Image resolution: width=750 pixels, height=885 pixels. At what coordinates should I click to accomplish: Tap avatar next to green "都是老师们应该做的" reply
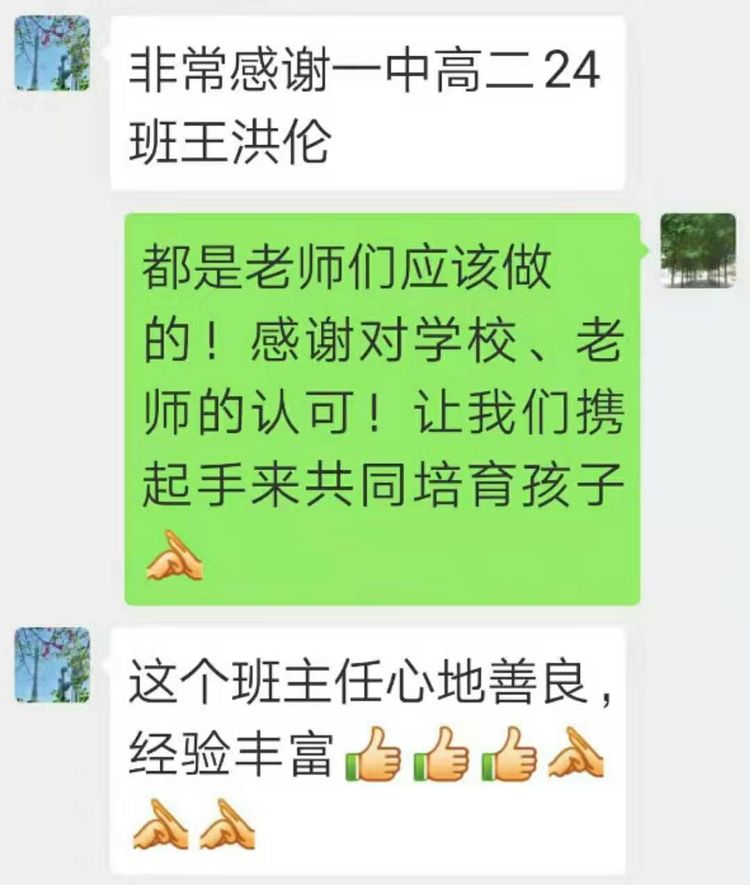click(x=698, y=250)
